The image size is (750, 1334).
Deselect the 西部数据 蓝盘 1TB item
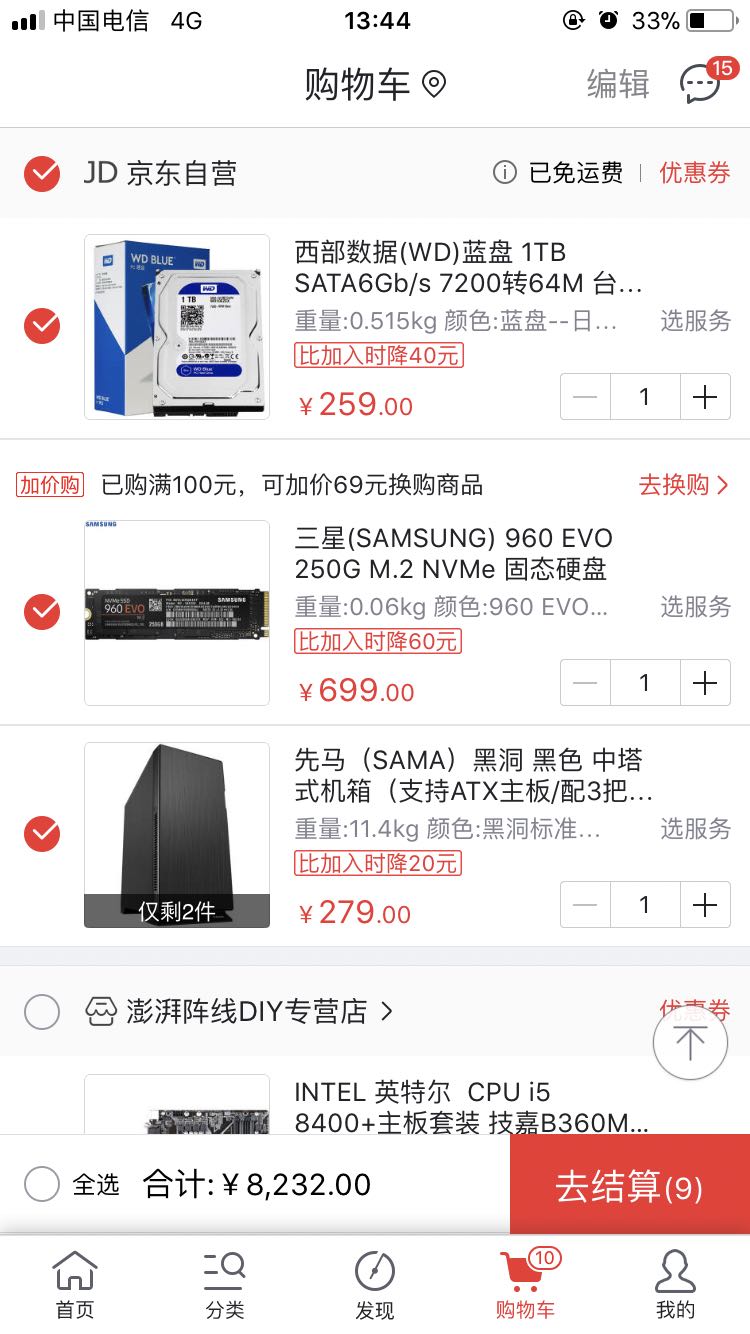42,326
